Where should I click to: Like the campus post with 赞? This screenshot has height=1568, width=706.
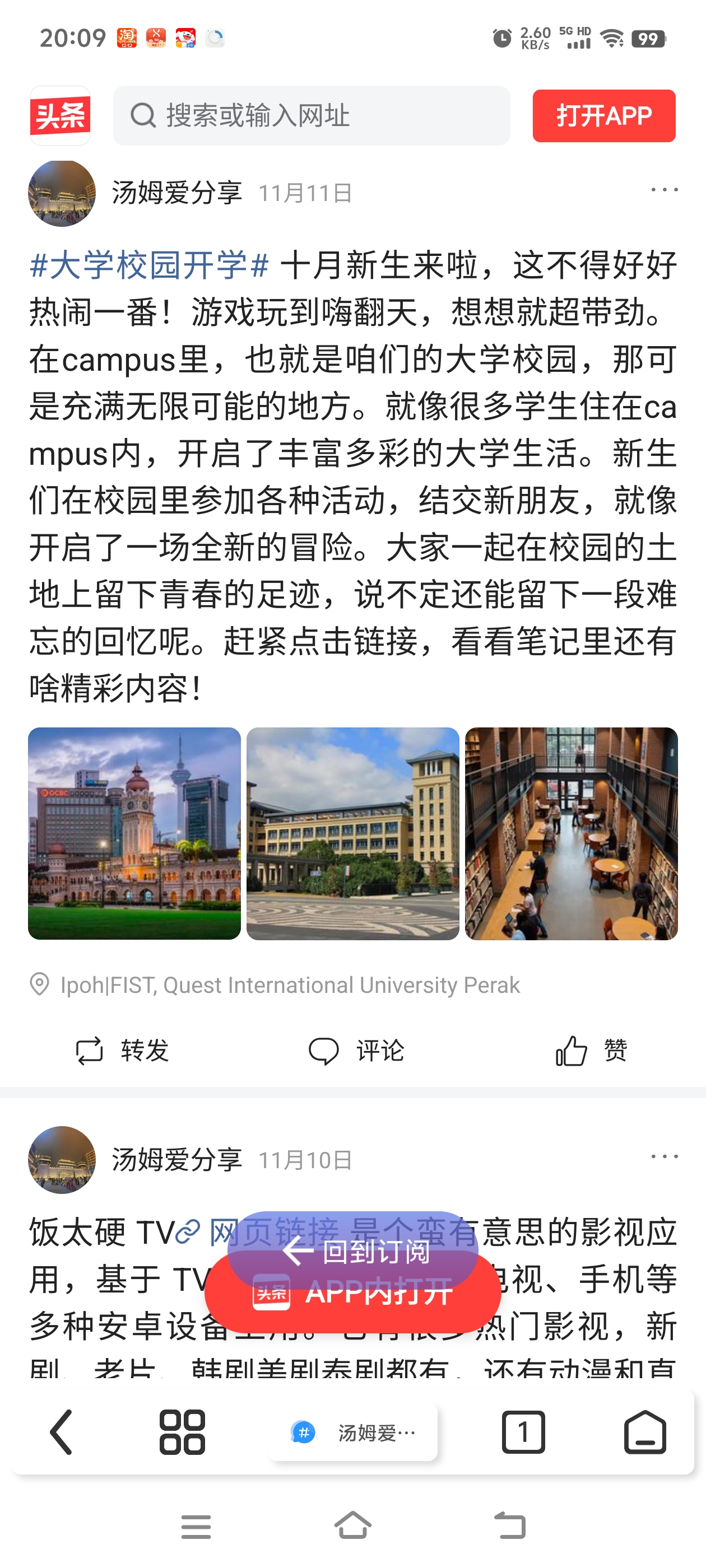(591, 1051)
